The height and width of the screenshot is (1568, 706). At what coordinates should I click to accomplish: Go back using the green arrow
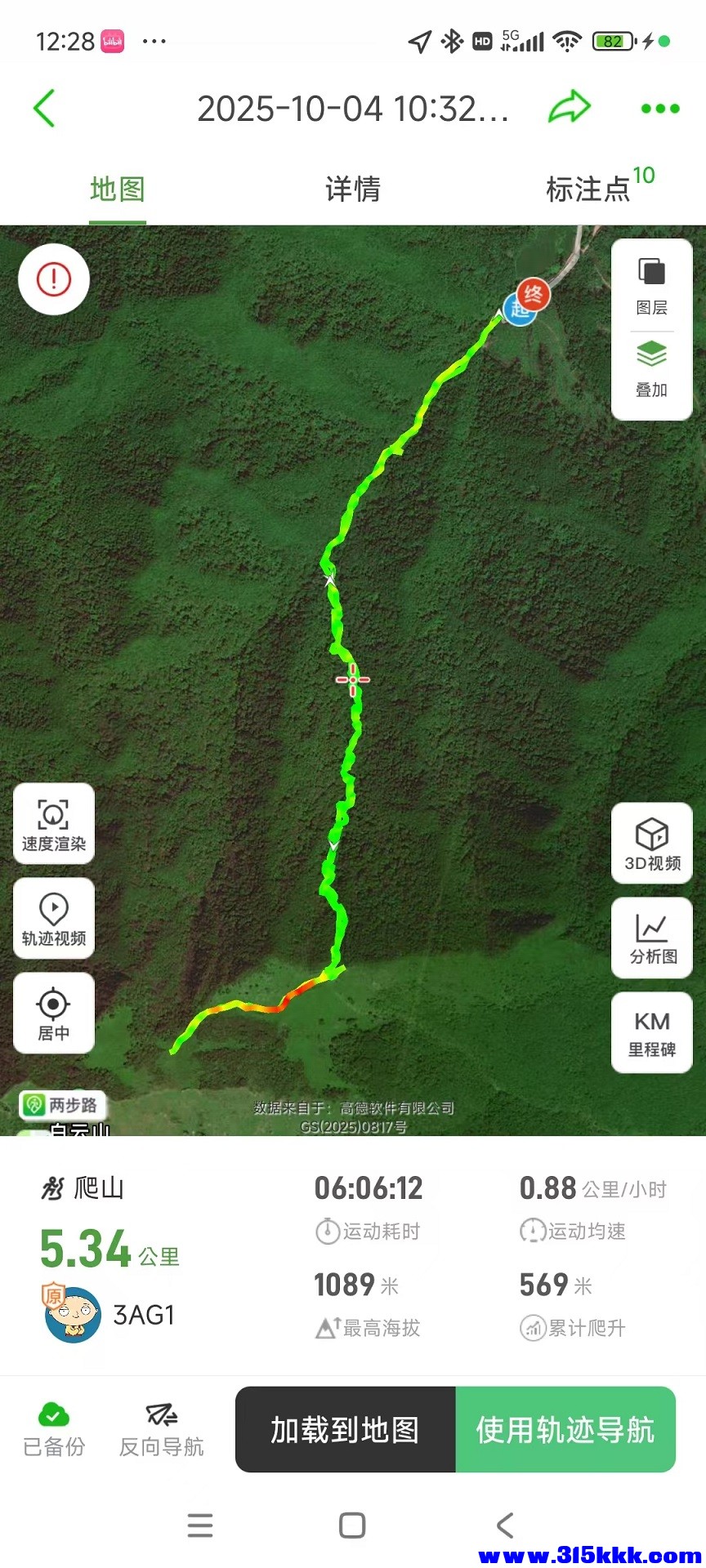pos(44,109)
